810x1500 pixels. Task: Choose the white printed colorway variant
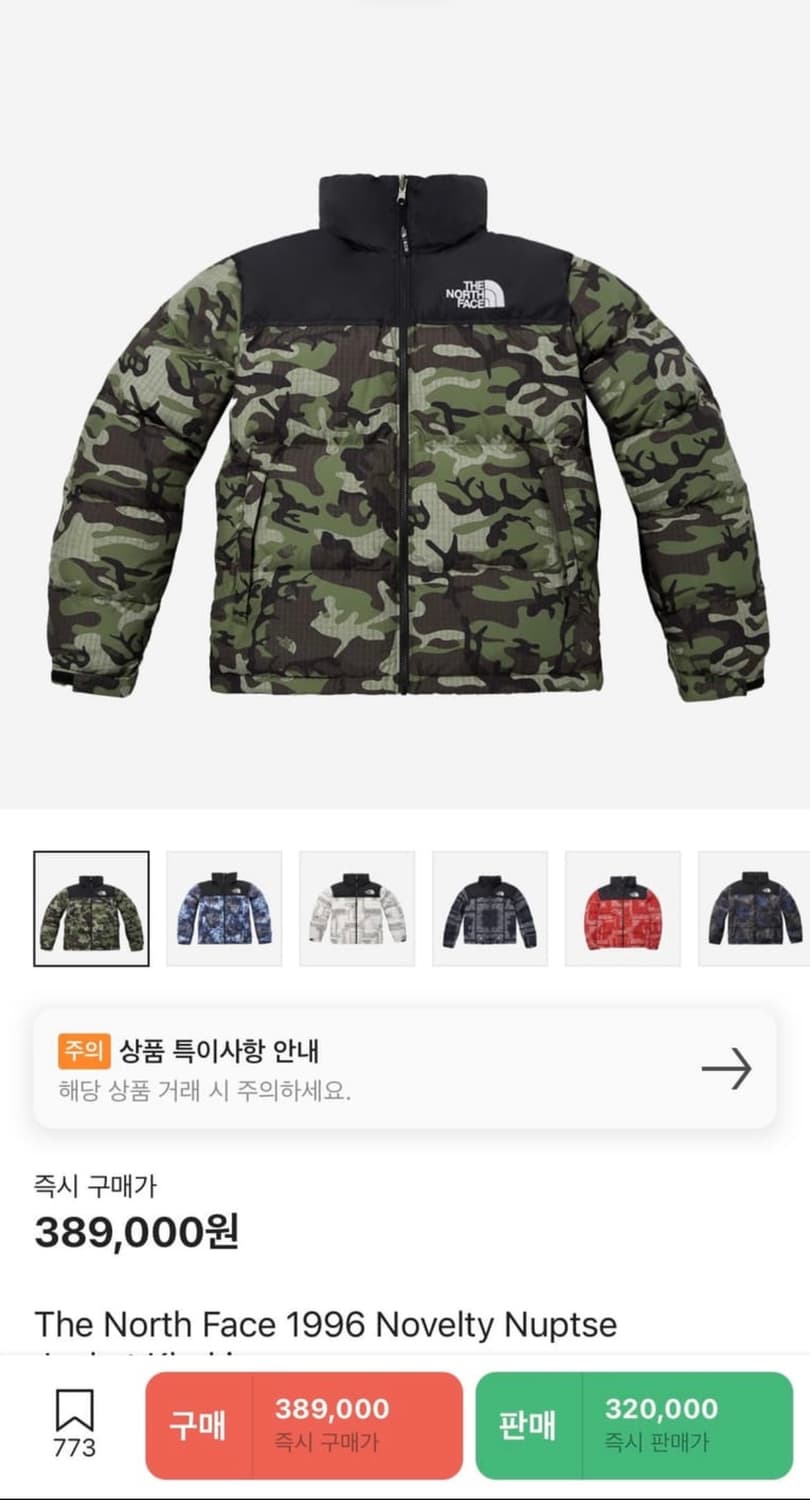[357, 908]
